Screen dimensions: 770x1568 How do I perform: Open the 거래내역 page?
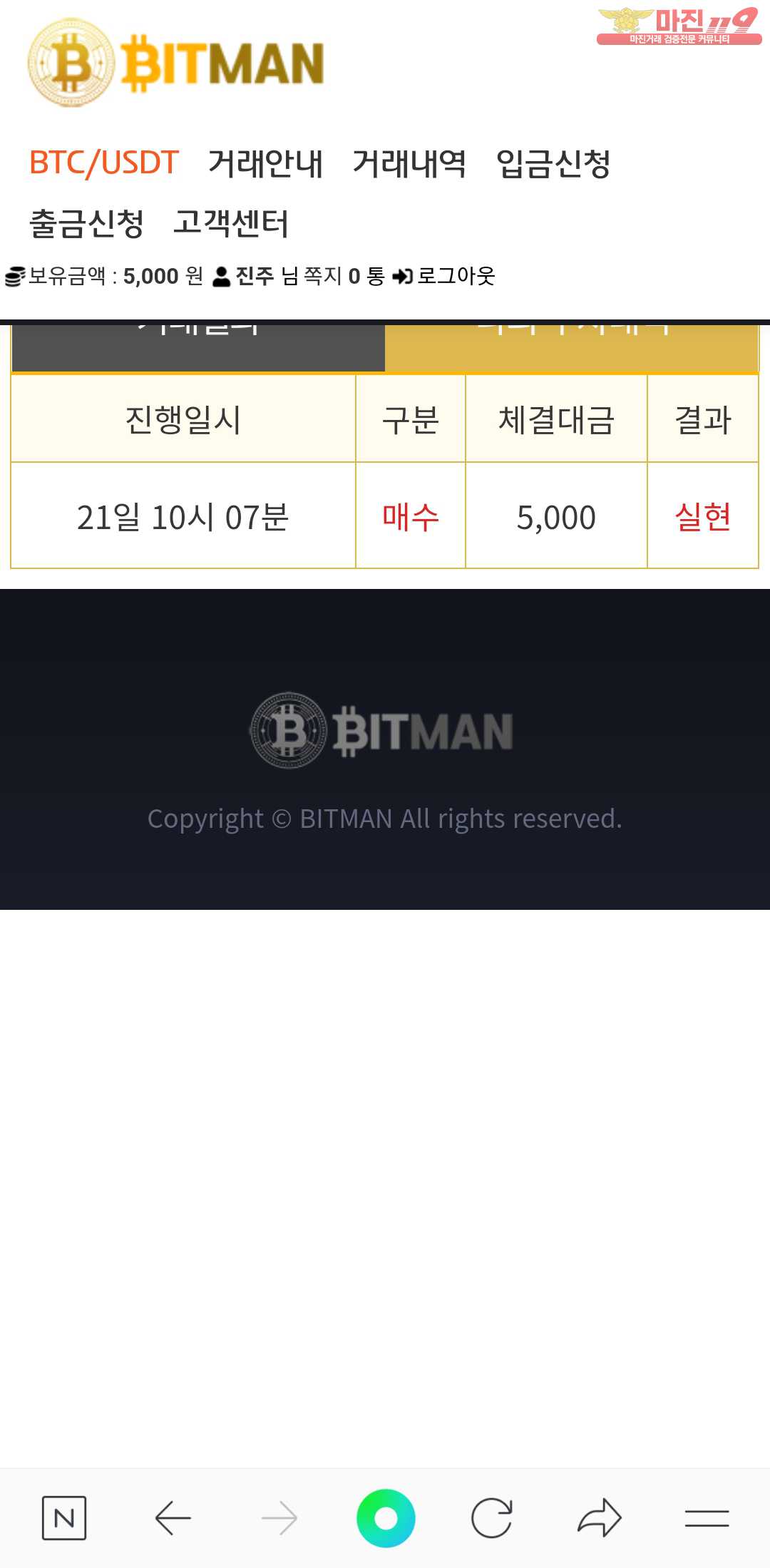tap(409, 163)
